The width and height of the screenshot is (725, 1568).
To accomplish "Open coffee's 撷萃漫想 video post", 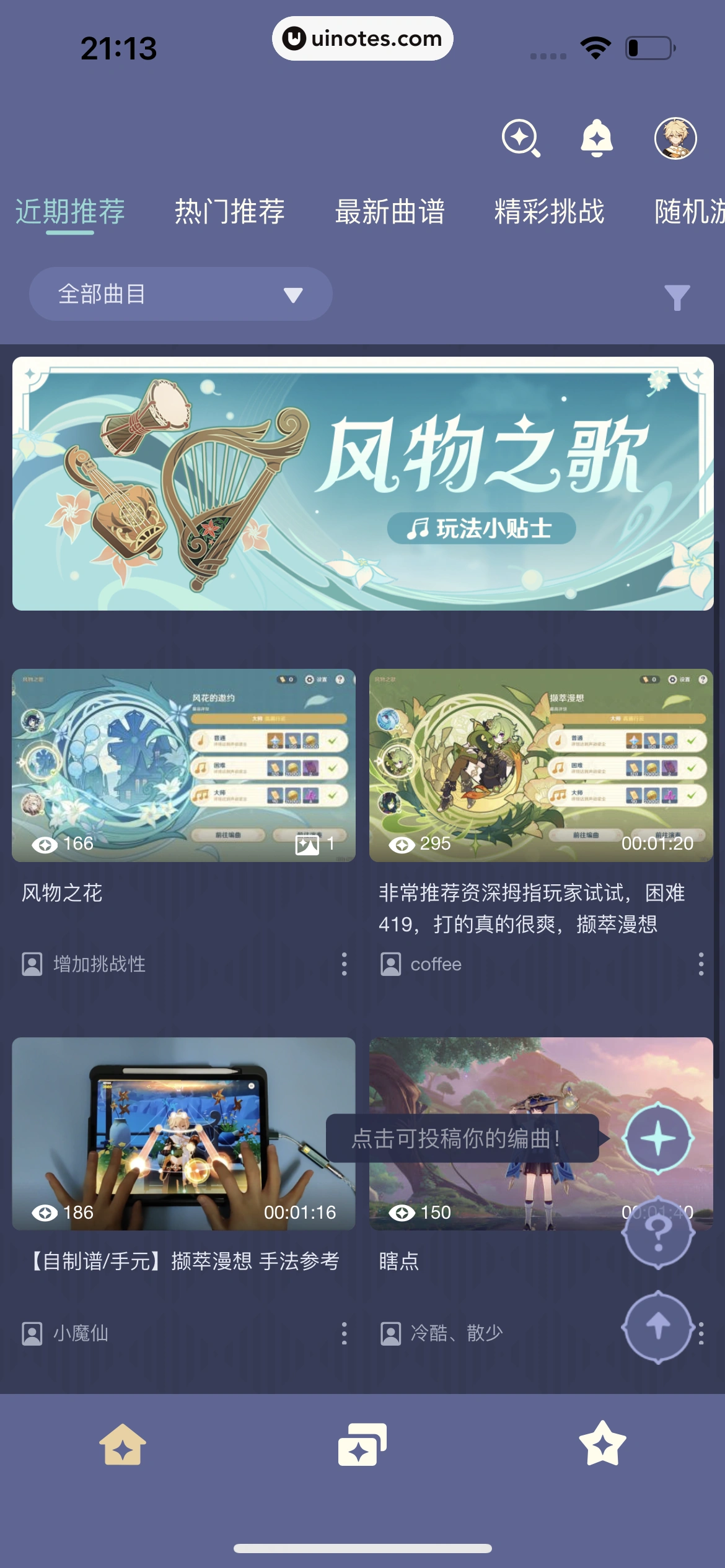I will (x=540, y=765).
